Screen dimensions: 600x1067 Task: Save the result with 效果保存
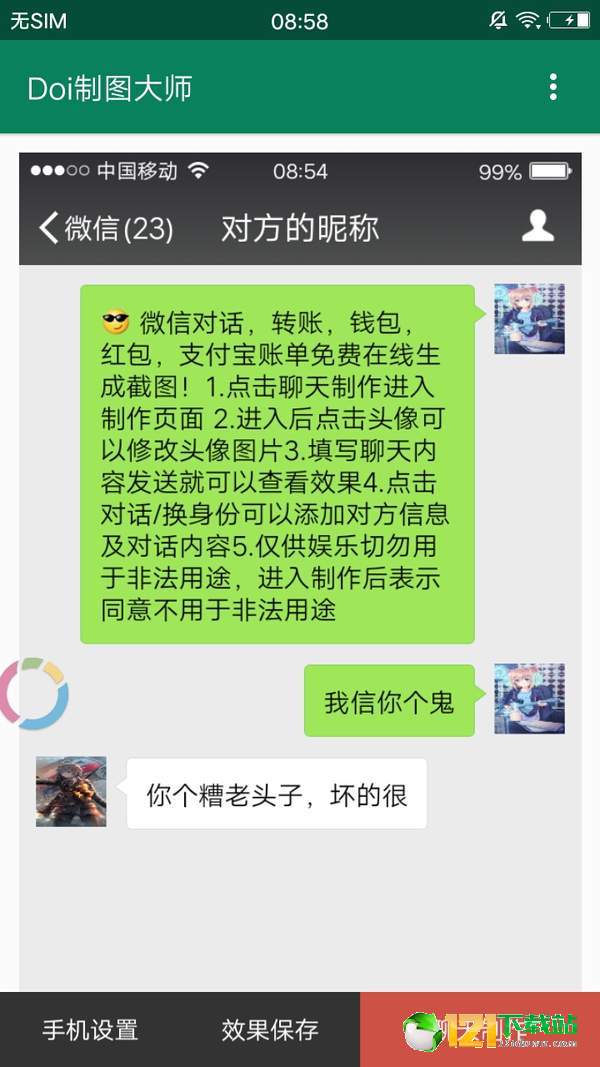click(270, 1030)
